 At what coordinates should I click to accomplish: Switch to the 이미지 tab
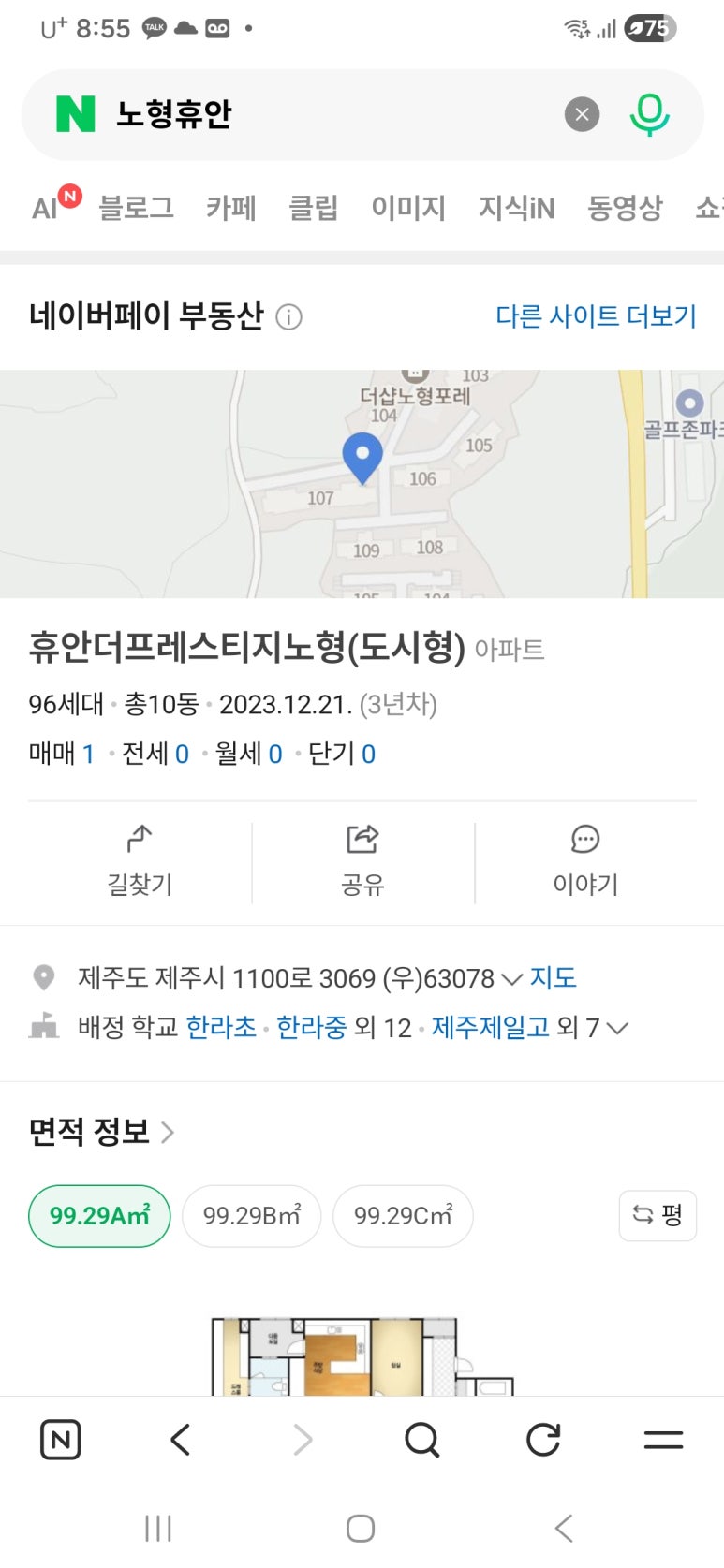408,207
